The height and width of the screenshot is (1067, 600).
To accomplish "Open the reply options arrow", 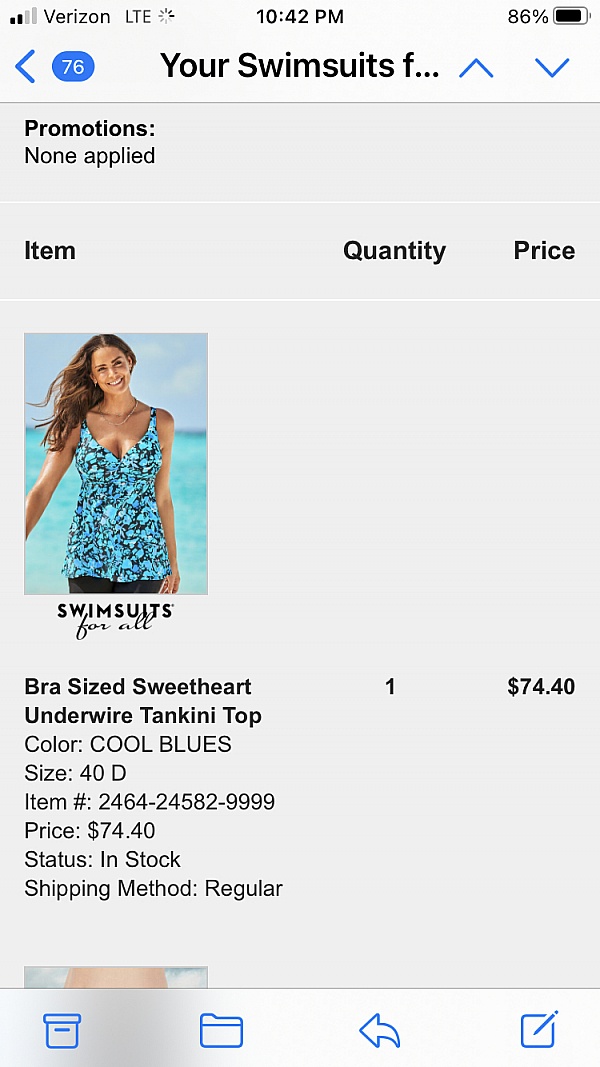I will click(x=380, y=1030).
